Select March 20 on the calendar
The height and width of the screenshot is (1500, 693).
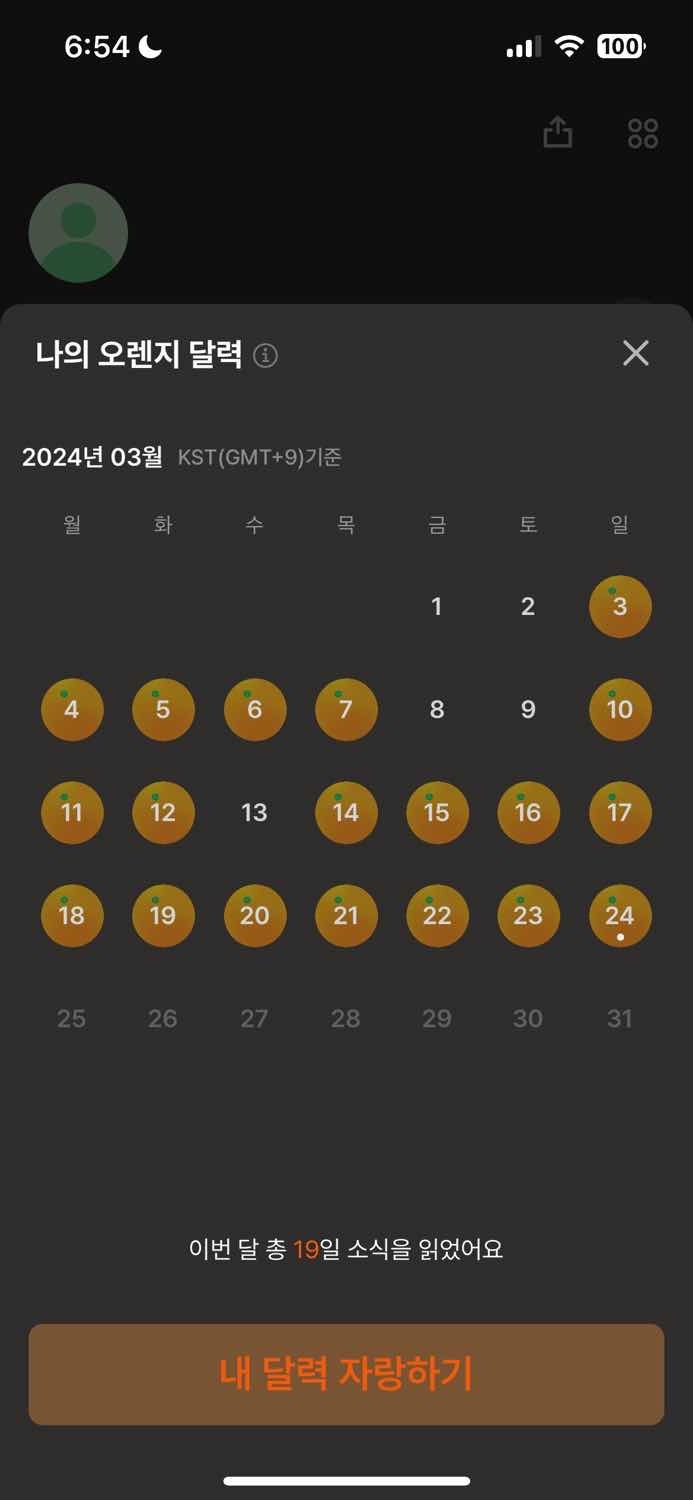coord(254,915)
